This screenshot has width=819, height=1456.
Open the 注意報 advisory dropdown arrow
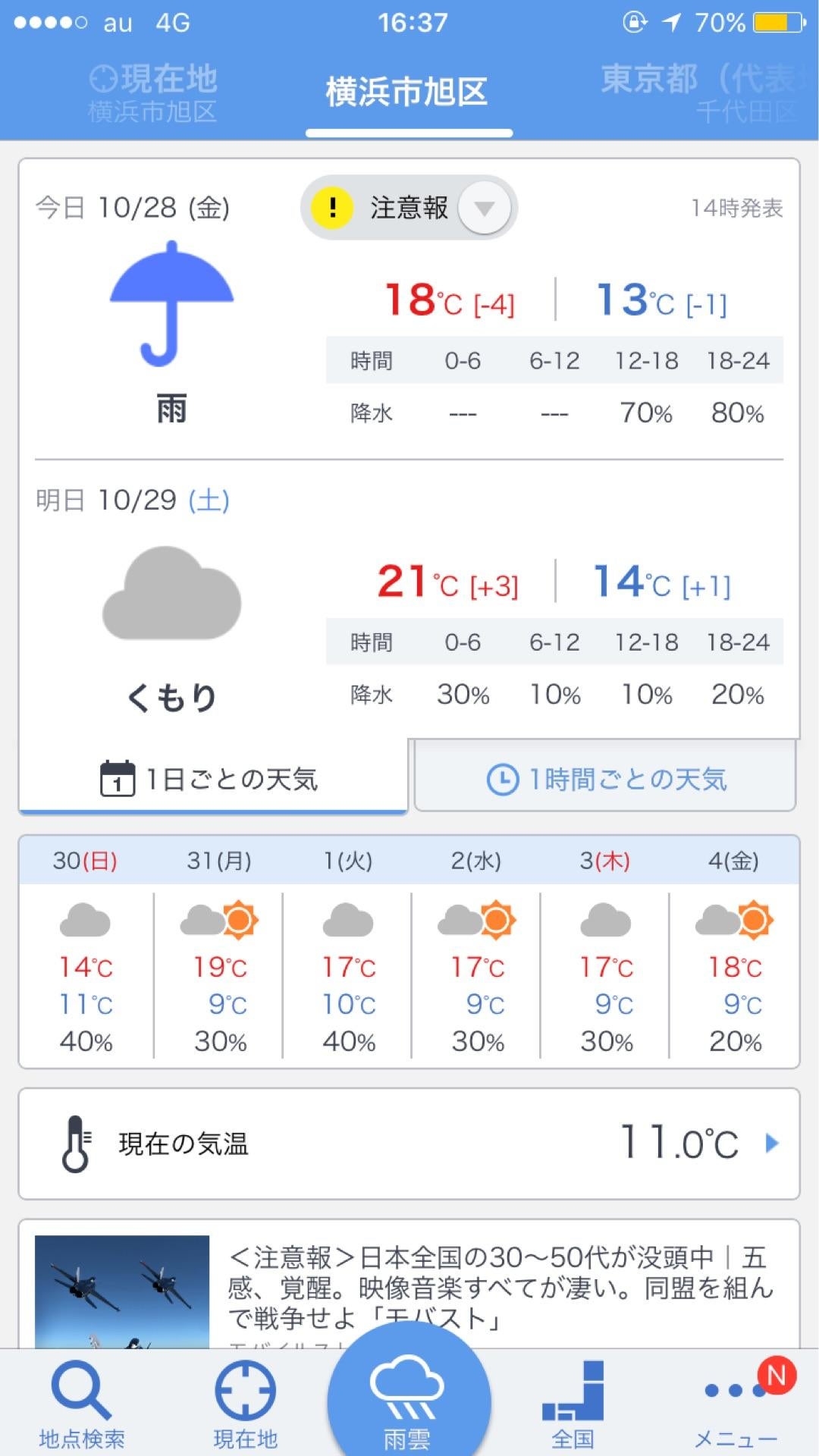(x=485, y=207)
